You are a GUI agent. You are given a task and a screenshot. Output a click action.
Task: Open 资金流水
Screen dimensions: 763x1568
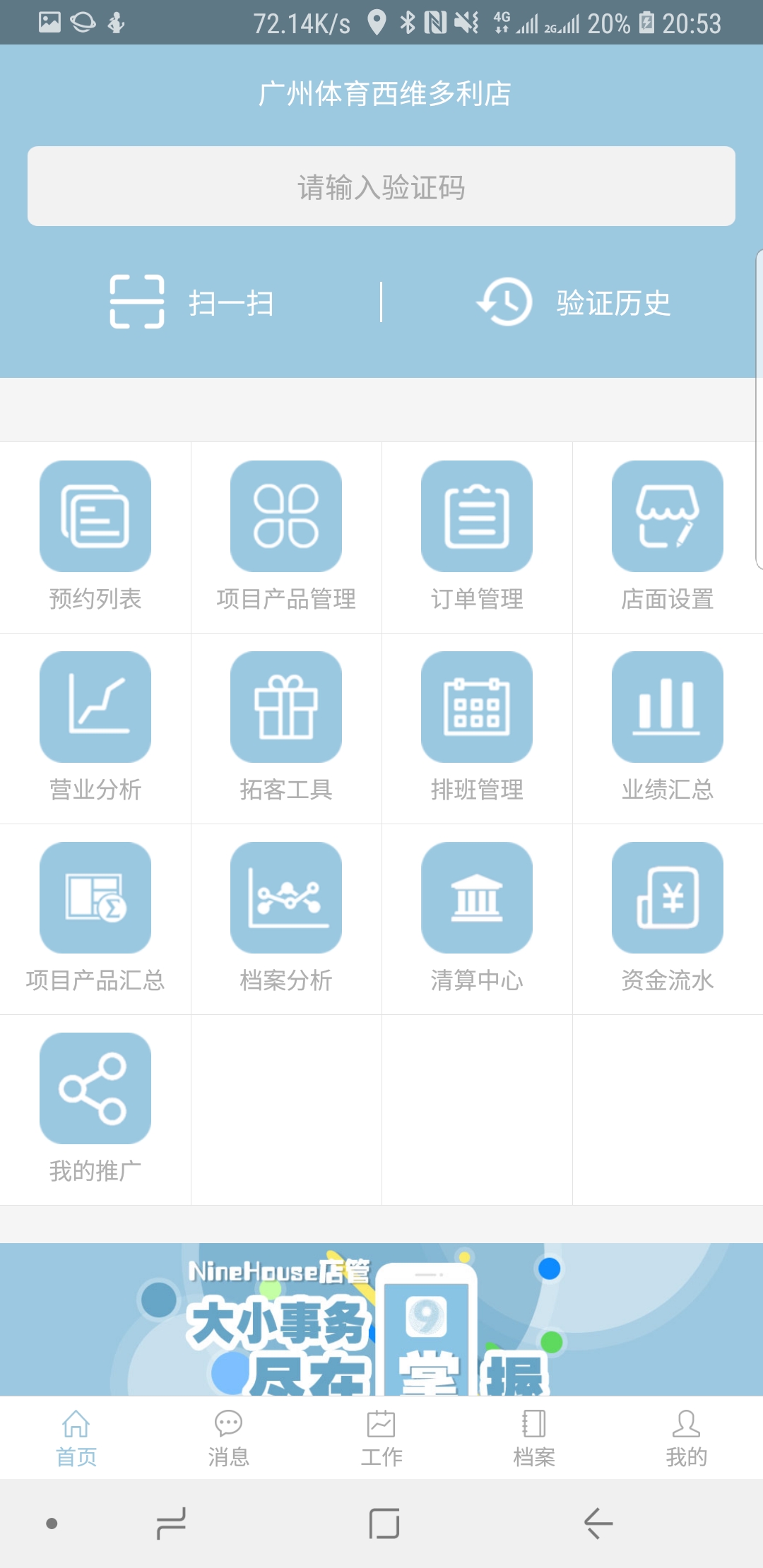pos(668,919)
